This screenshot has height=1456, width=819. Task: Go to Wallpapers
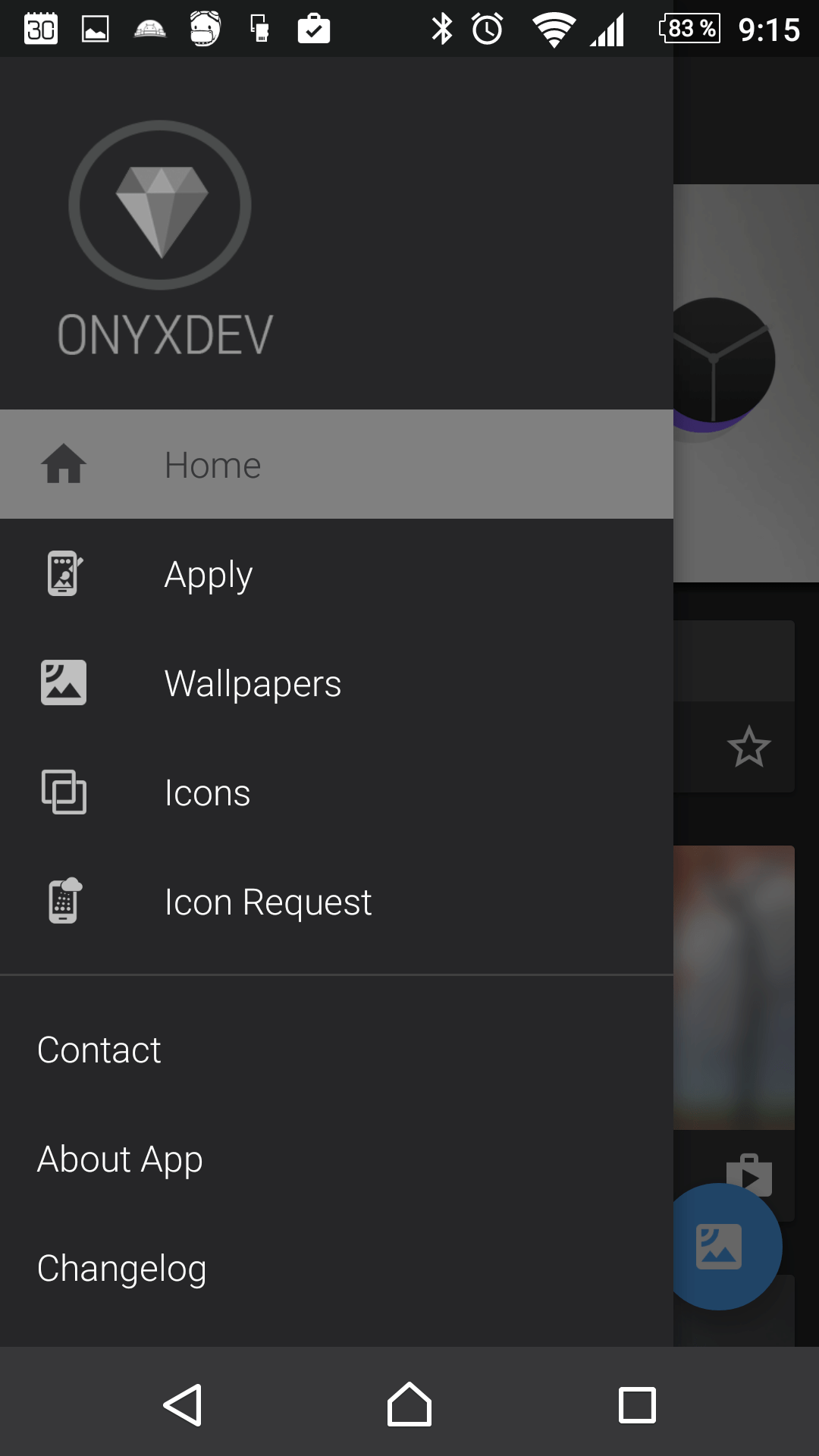337,682
